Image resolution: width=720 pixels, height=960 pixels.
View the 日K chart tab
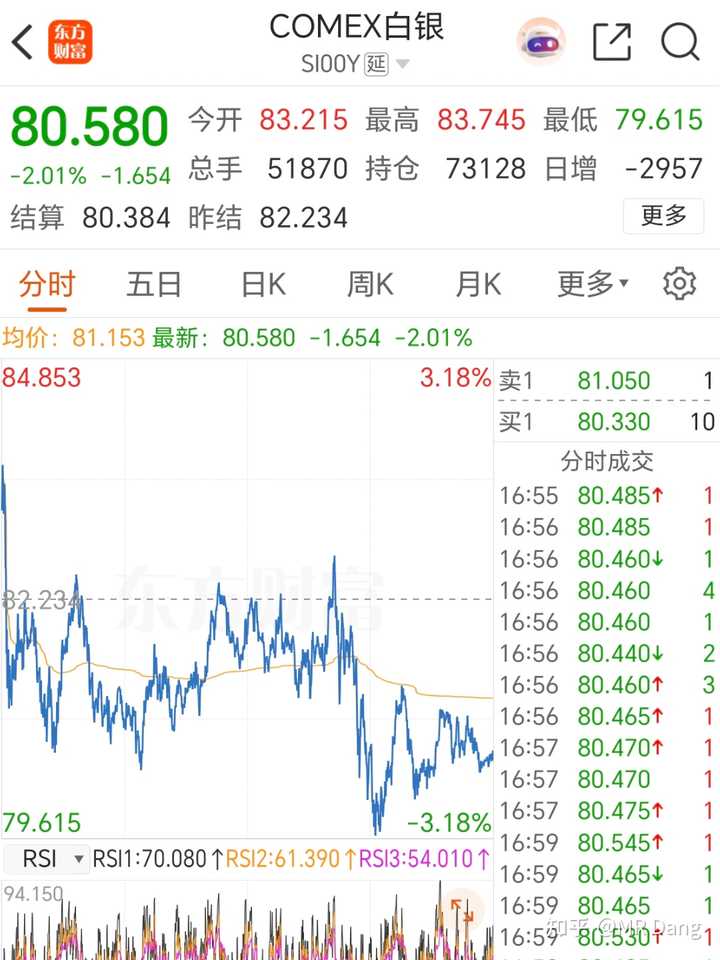pos(263,285)
